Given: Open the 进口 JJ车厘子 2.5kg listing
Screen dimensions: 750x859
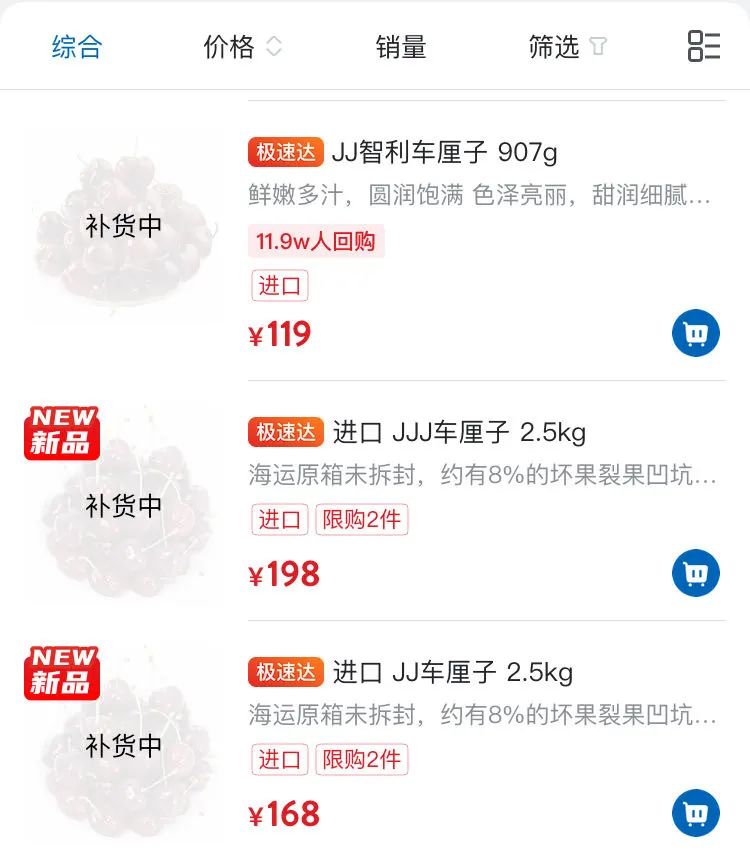Looking at the screenshot, I should pos(452,672).
